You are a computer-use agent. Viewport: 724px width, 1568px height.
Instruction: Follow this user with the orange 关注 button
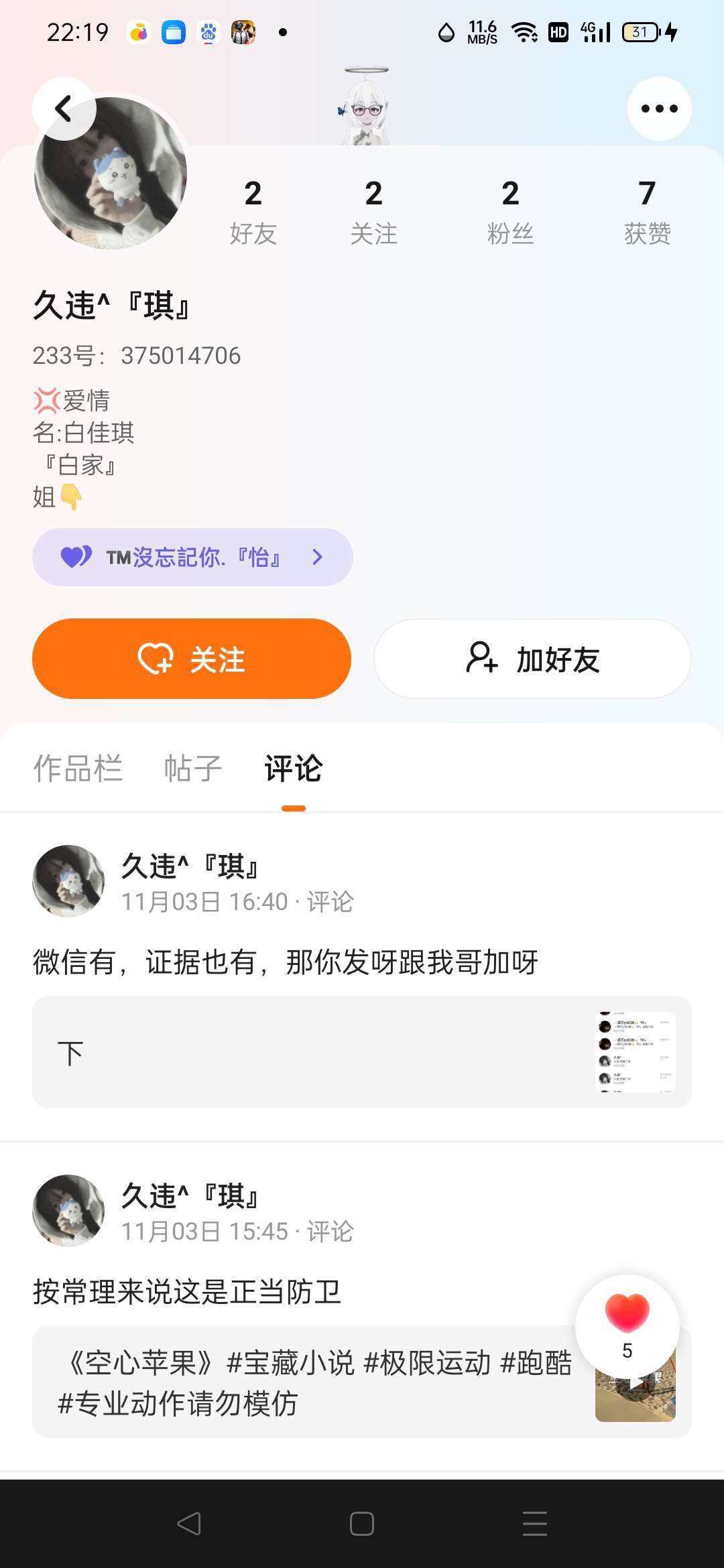click(192, 659)
